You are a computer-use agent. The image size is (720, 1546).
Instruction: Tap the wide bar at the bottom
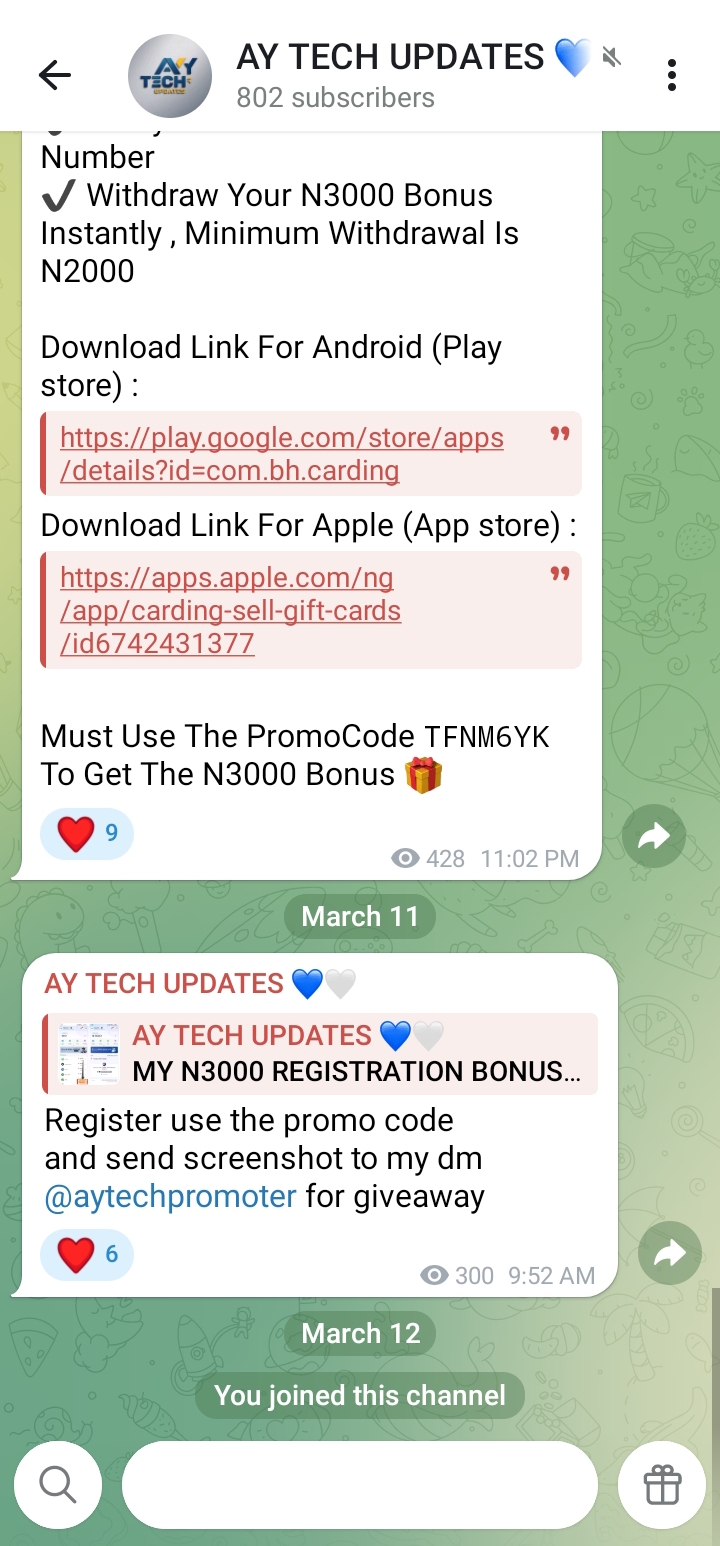[360, 1485]
